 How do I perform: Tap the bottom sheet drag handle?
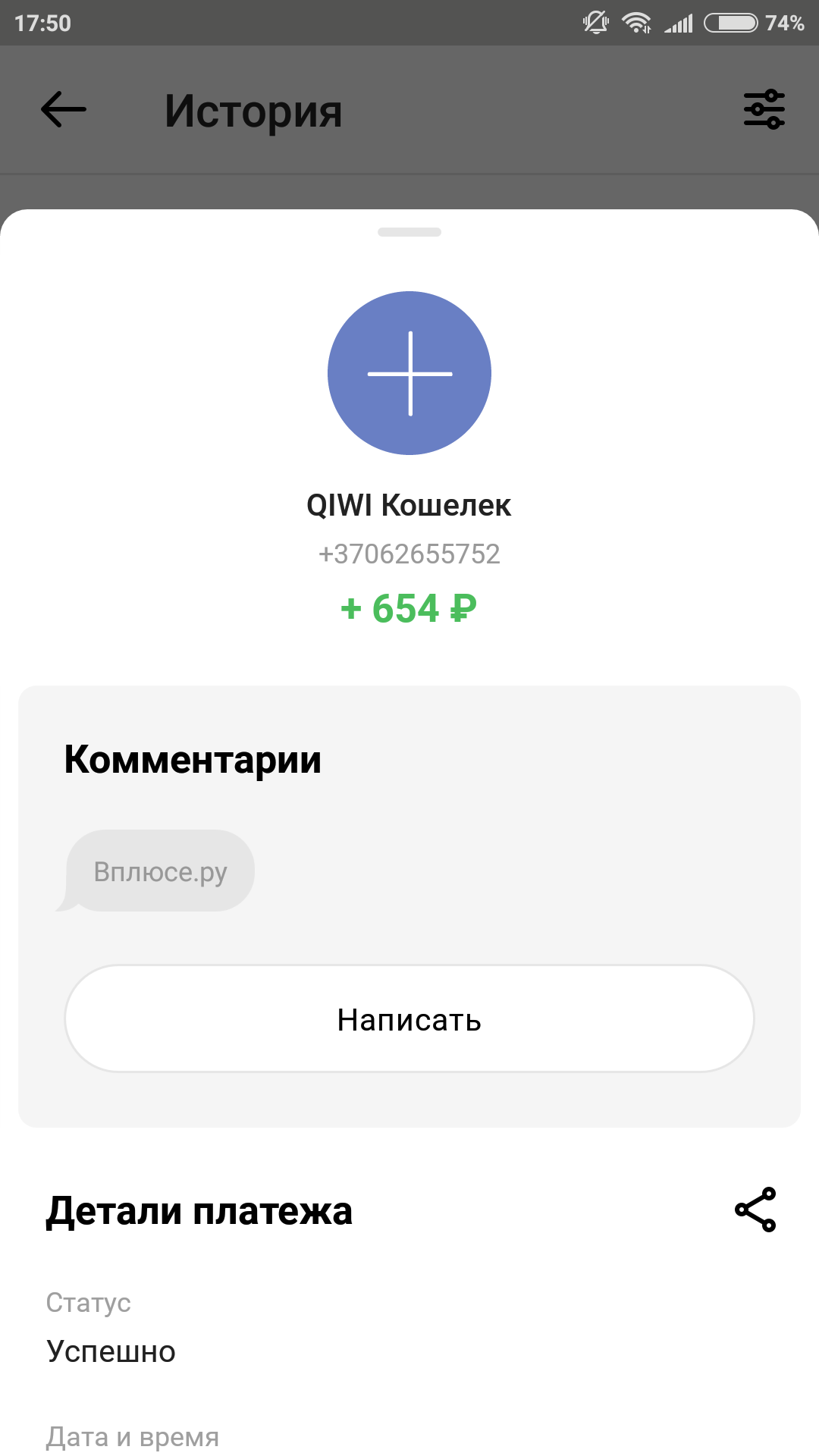[409, 232]
